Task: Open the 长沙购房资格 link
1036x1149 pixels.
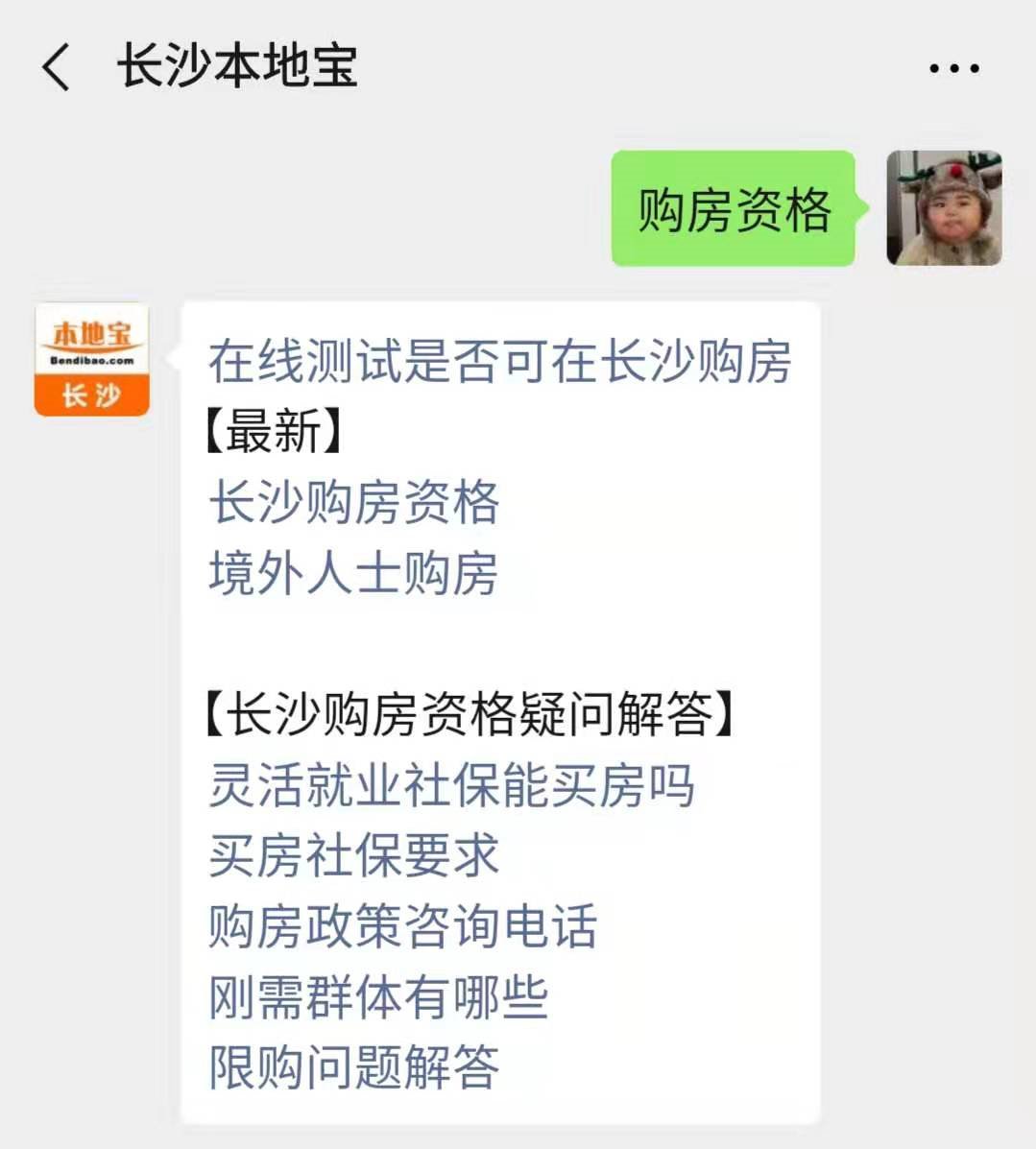Action: pos(353,502)
